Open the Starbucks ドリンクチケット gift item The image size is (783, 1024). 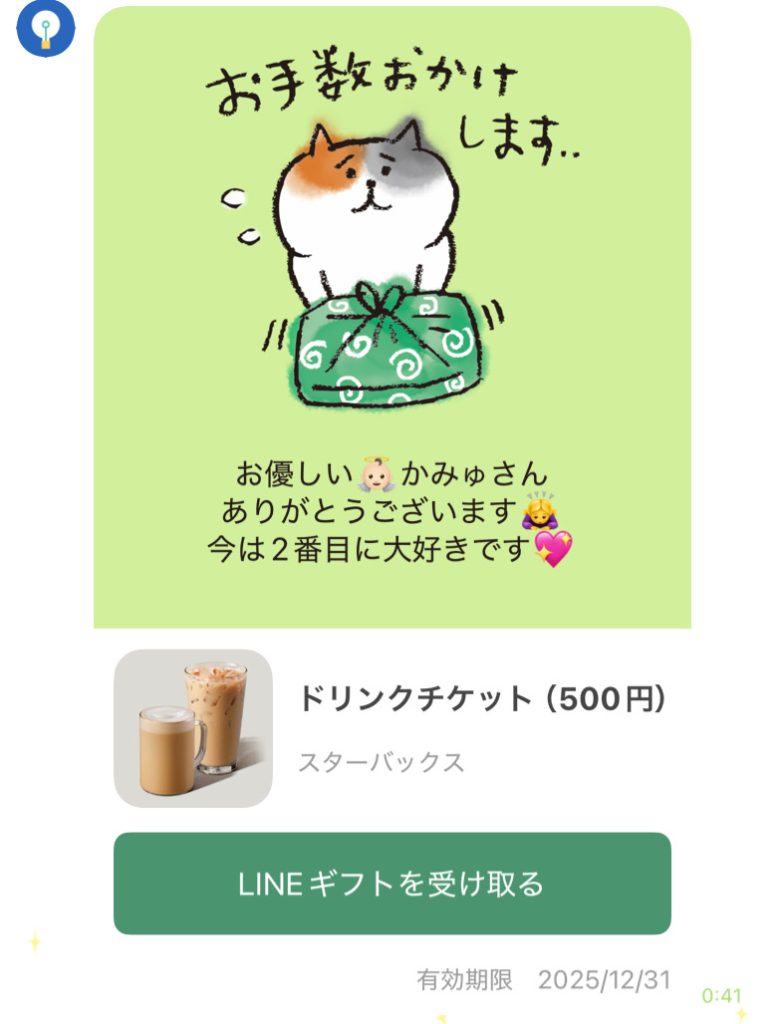(390, 728)
